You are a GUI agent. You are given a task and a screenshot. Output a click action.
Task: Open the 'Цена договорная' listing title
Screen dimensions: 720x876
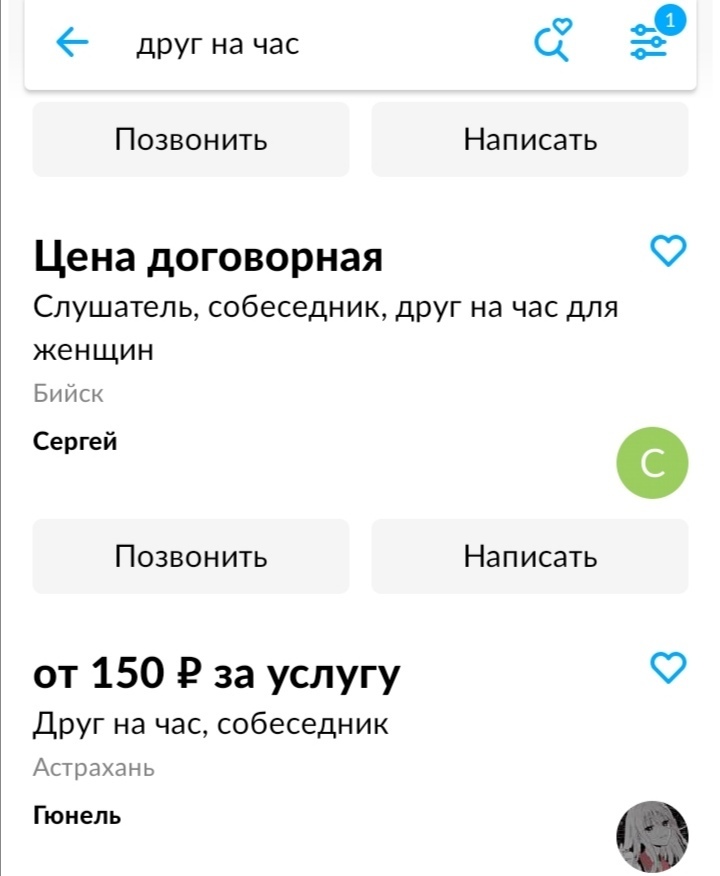210,256
